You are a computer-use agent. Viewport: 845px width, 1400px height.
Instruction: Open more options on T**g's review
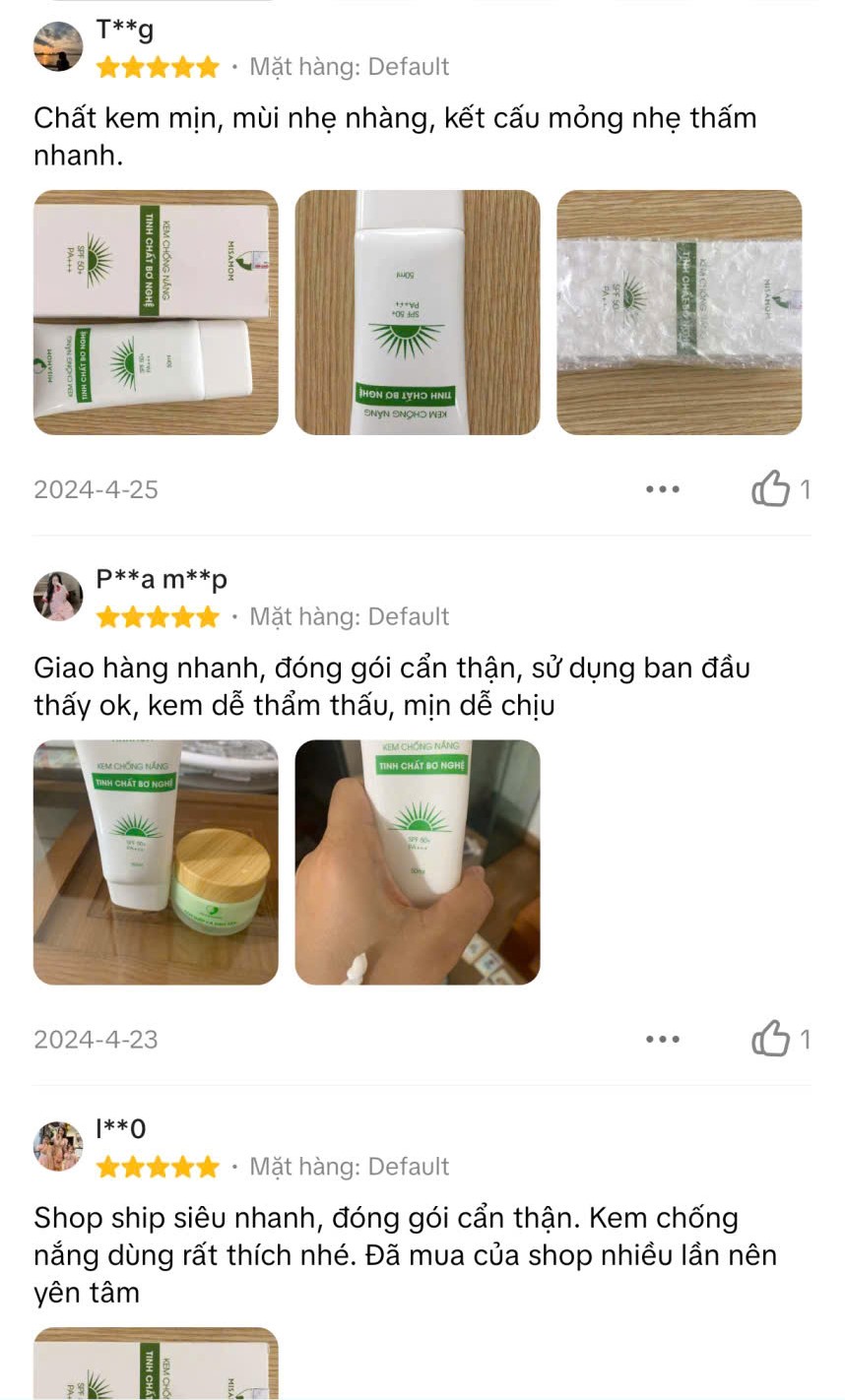pos(663,489)
